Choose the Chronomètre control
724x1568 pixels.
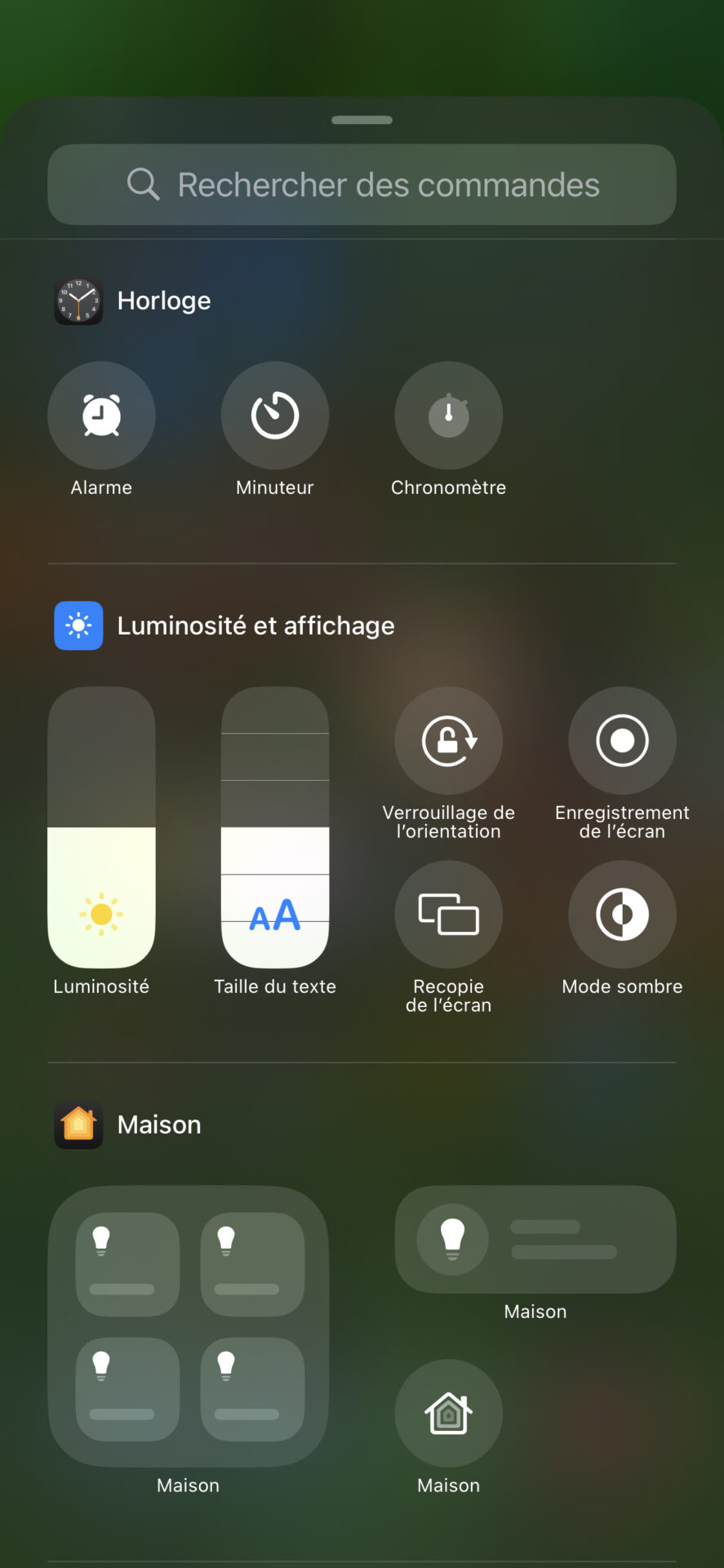[x=448, y=415]
